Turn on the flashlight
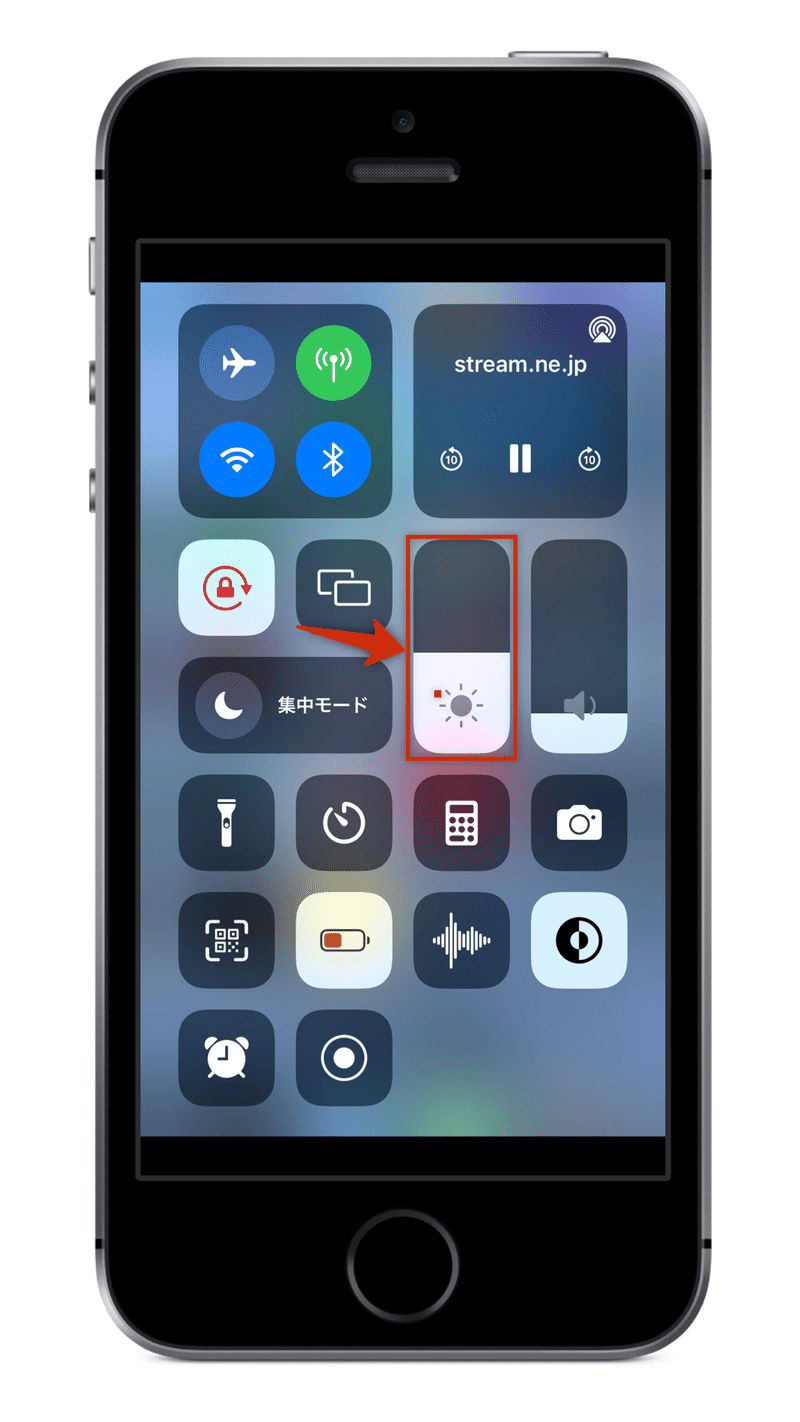Screen dimensions: 800x1422 coord(226,822)
